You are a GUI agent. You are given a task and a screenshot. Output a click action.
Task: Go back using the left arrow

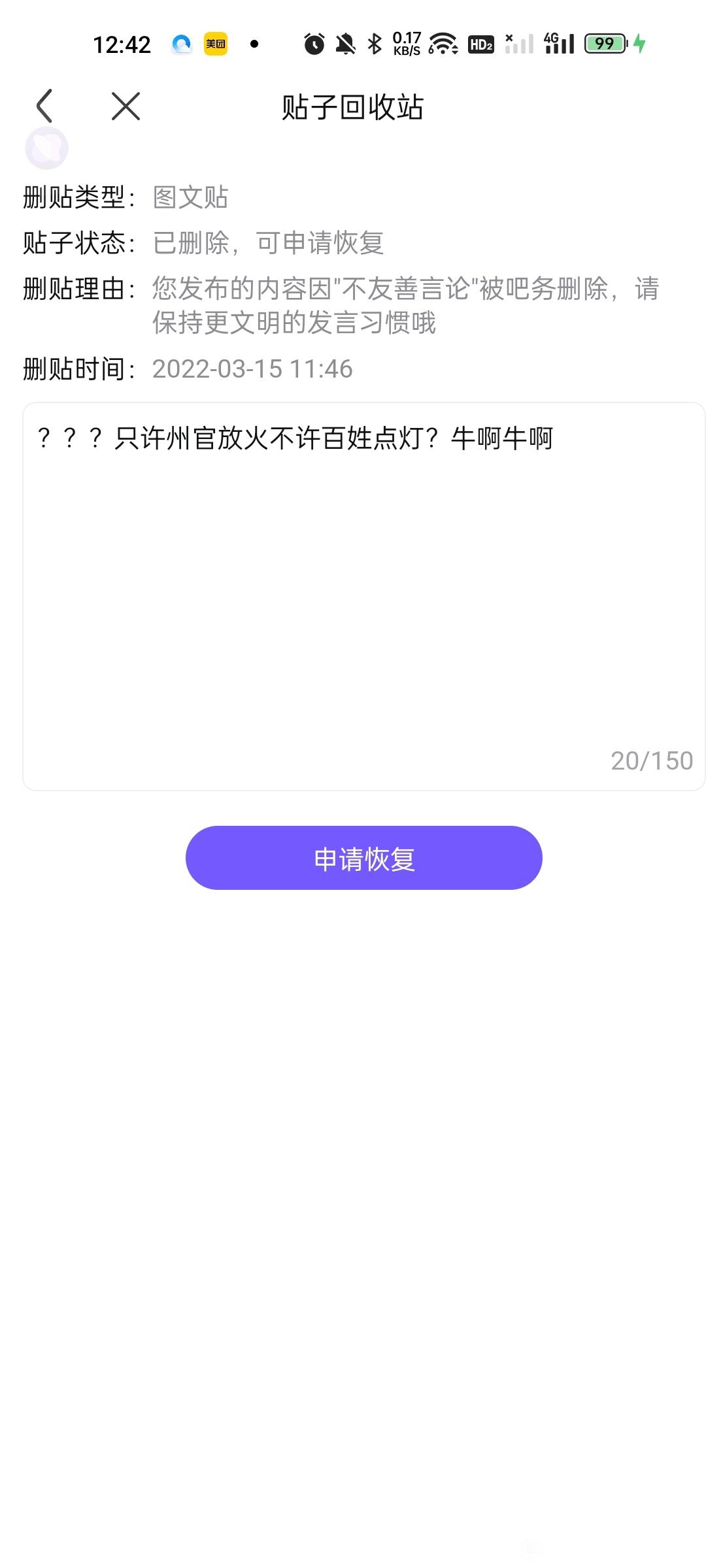click(x=44, y=106)
